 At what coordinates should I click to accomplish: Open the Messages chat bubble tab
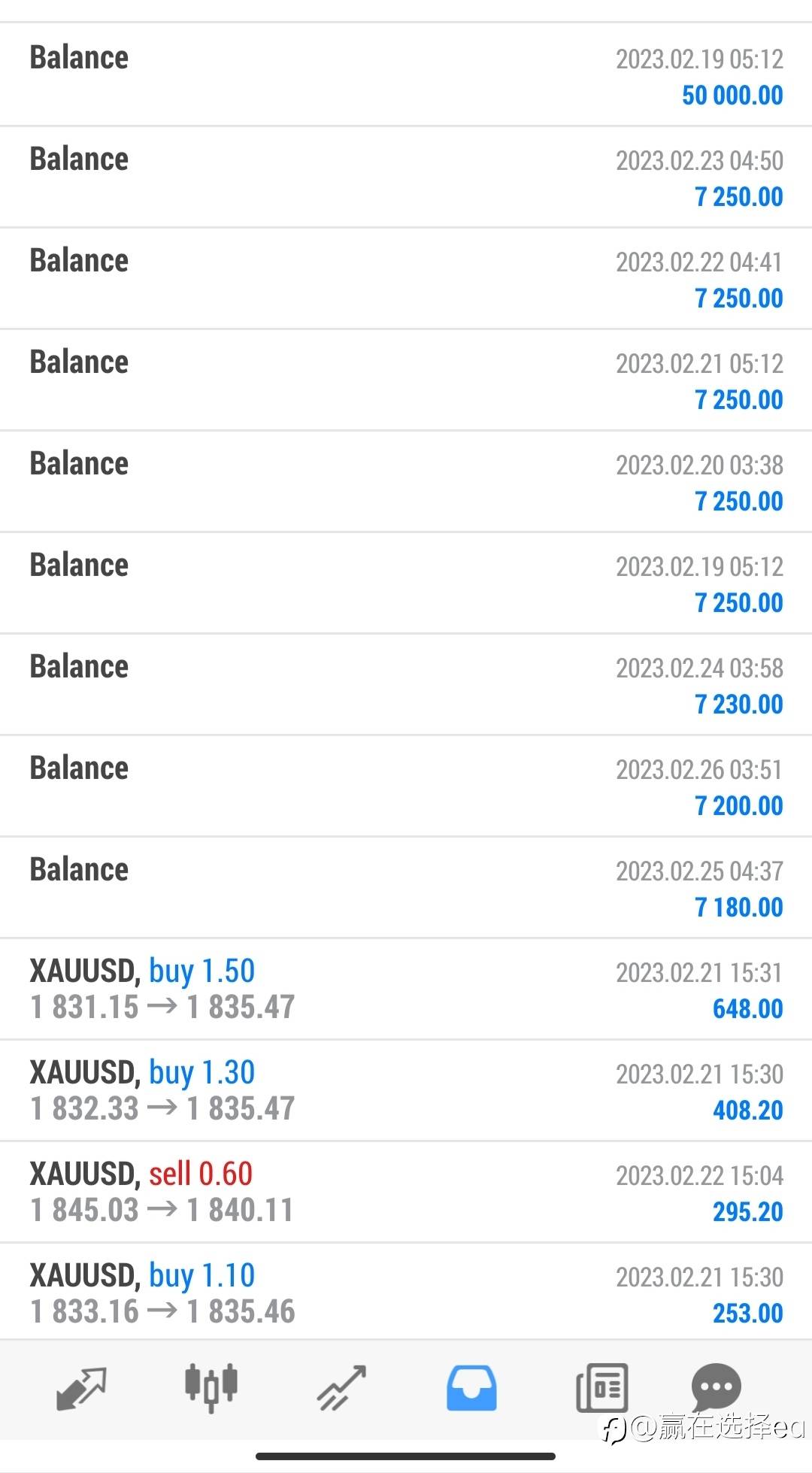(716, 1387)
